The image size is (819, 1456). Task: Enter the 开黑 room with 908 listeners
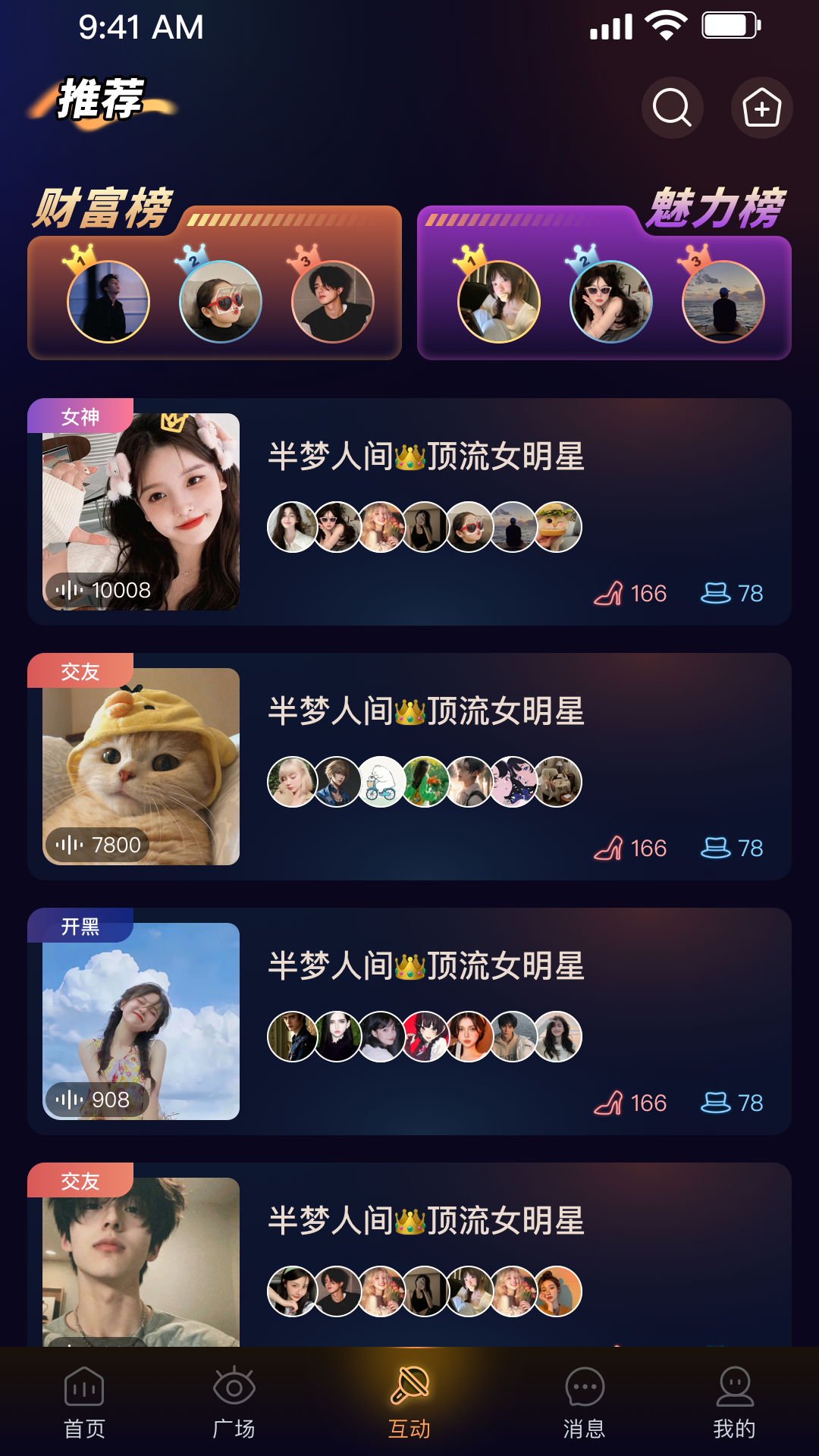[x=409, y=1021]
